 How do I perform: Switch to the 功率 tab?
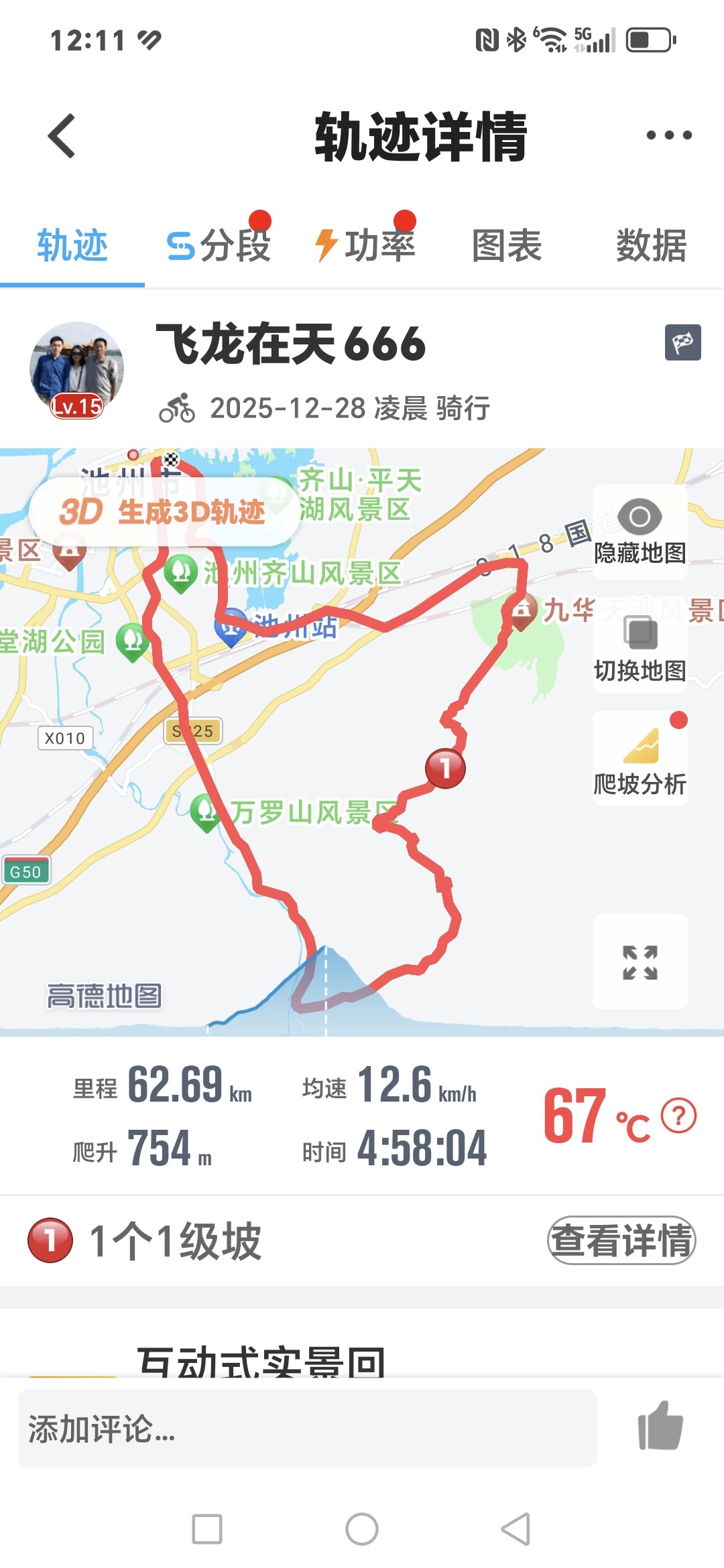click(365, 245)
